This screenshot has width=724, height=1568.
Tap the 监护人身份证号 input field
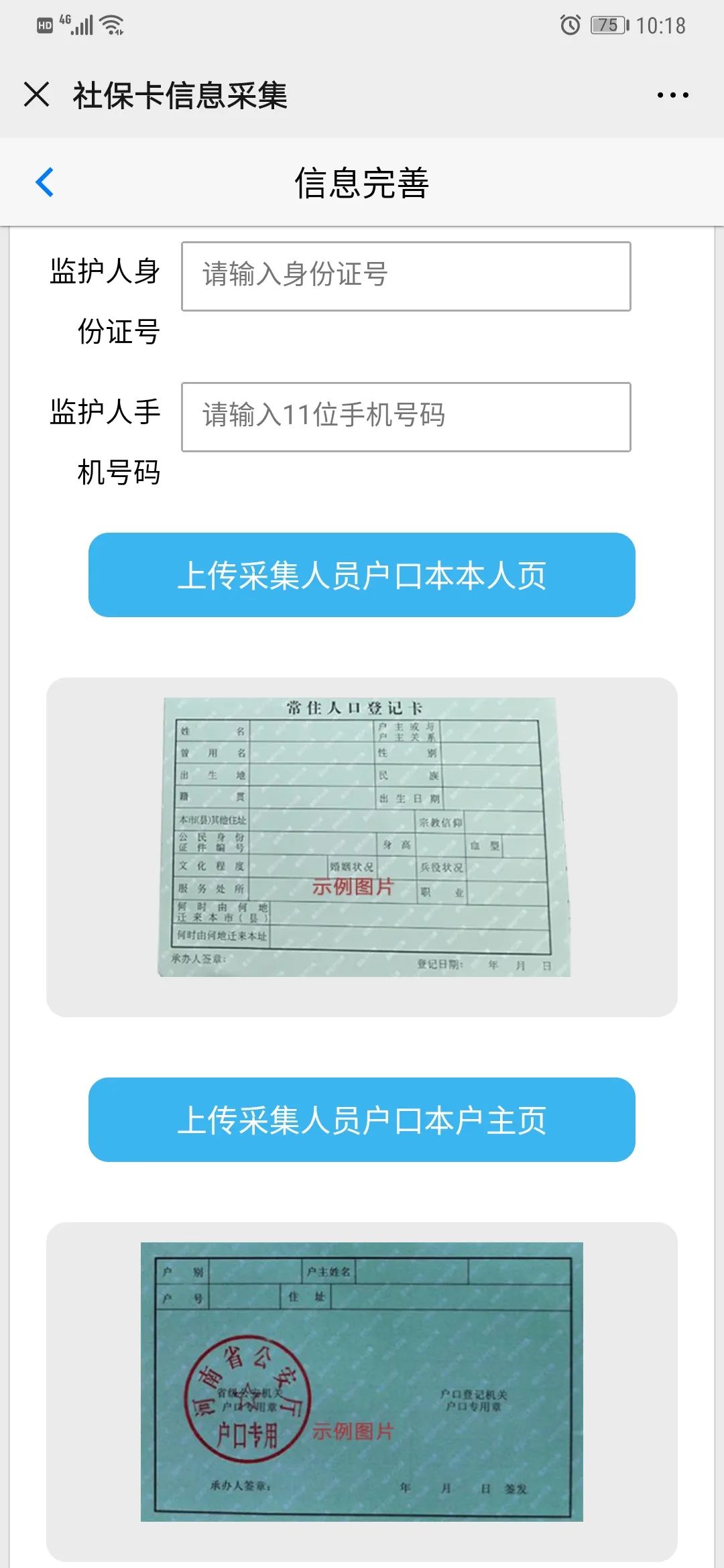(406, 276)
